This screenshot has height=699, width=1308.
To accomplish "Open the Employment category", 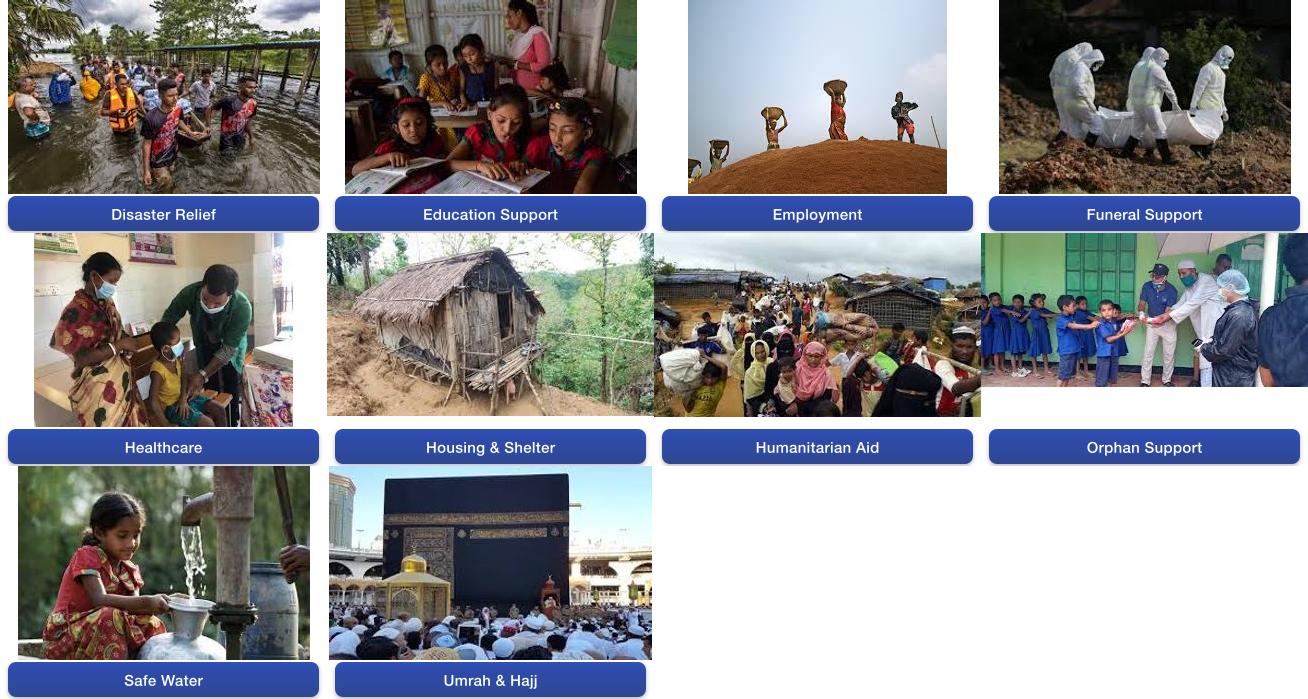I will click(x=817, y=214).
